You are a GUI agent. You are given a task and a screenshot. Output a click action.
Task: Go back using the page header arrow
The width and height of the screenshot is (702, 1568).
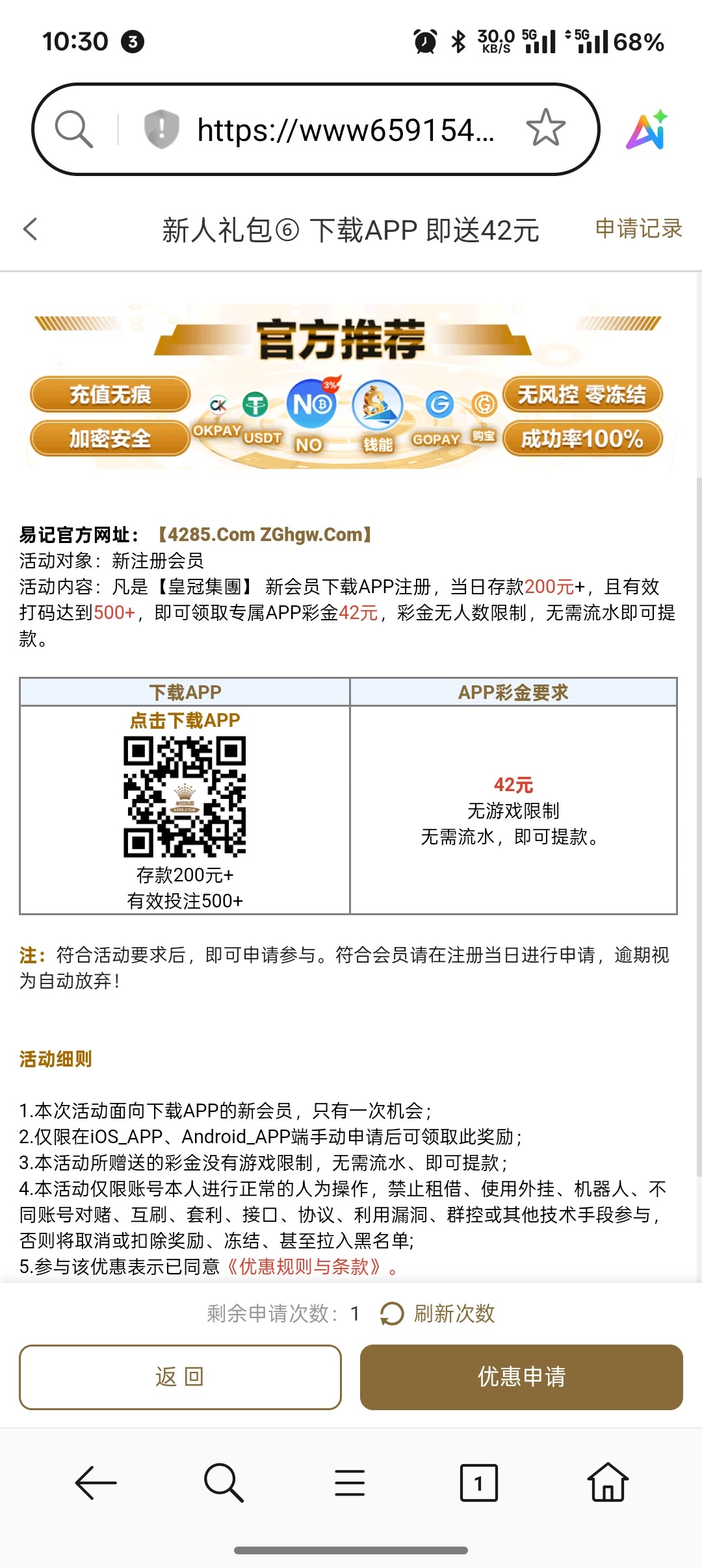click(31, 229)
